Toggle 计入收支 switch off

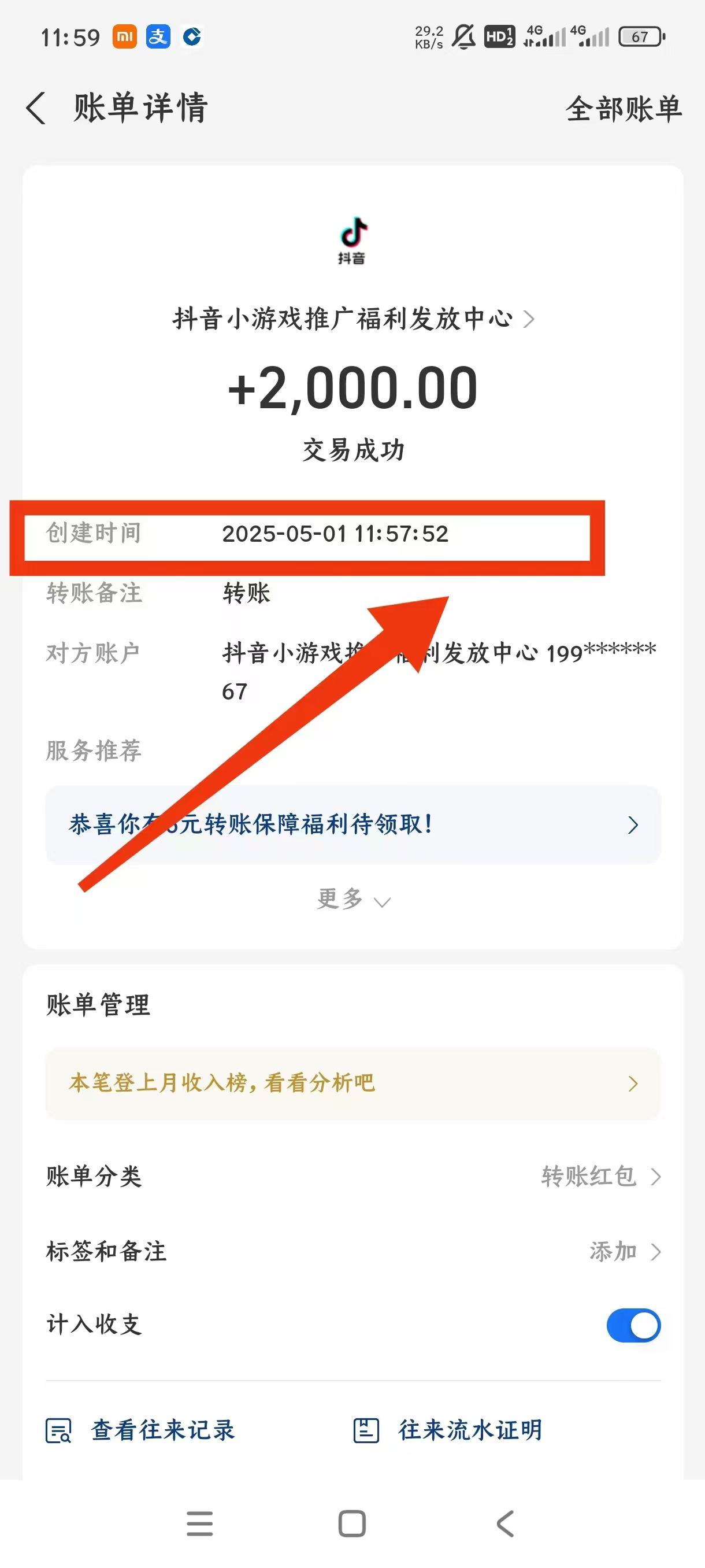point(633,1325)
